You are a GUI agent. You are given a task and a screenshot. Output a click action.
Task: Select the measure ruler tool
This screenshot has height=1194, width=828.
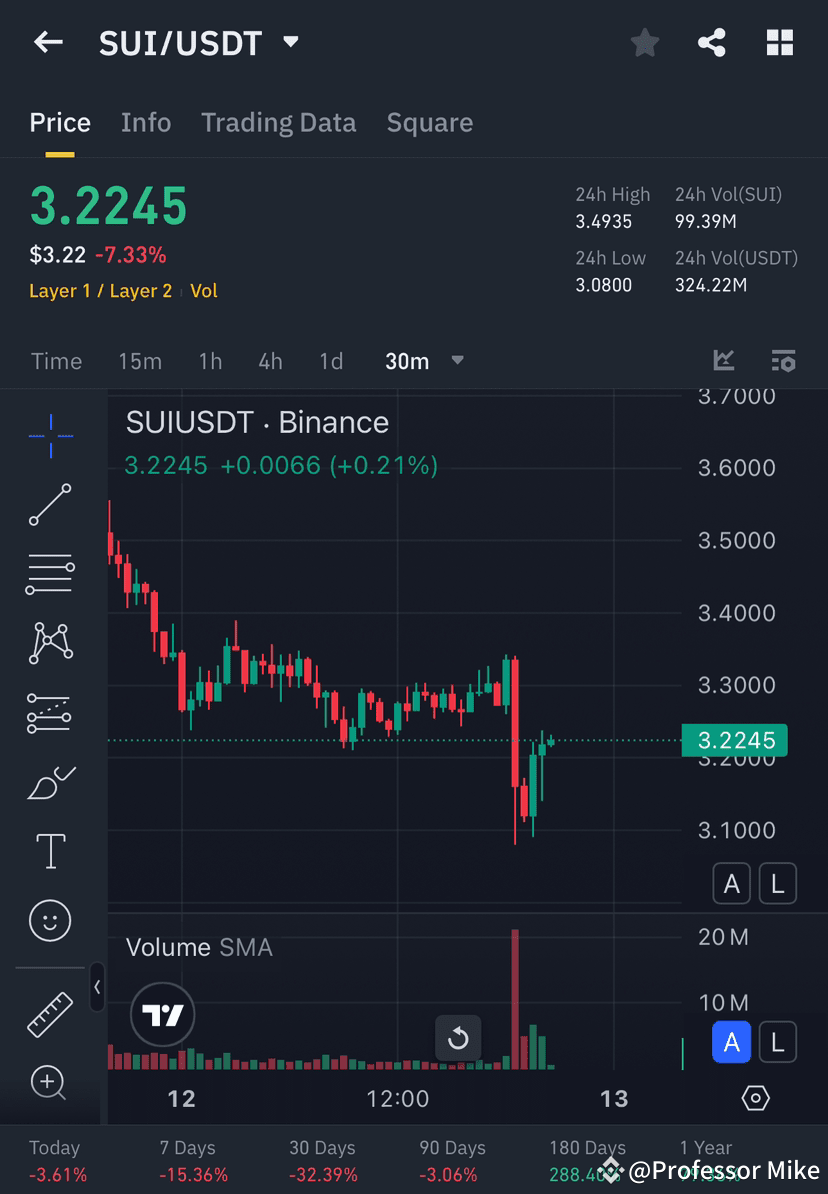pyautogui.click(x=50, y=1013)
